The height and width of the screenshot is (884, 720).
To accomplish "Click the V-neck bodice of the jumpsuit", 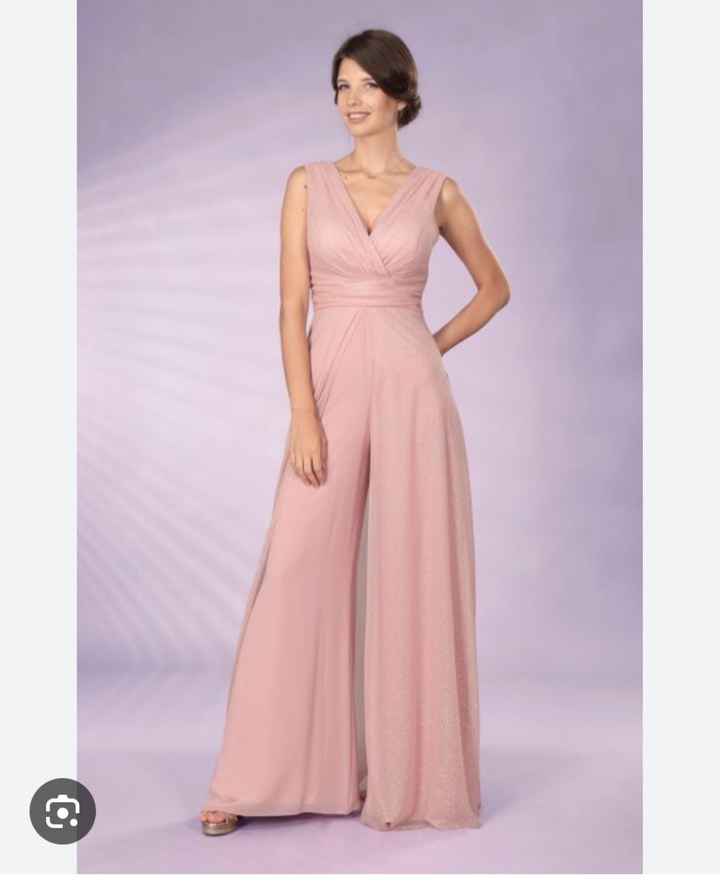I will (x=368, y=230).
